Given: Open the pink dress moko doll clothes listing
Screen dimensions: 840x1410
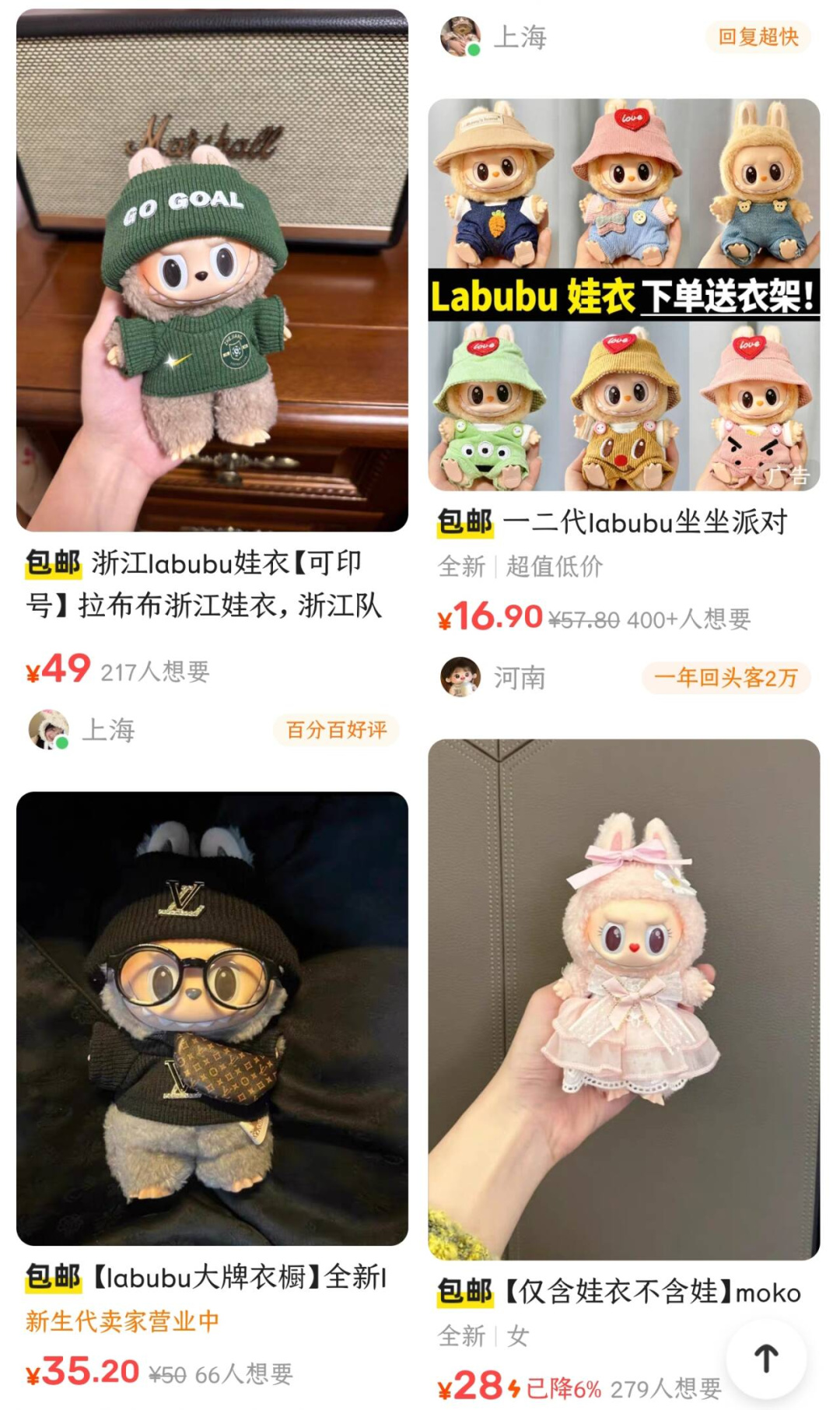Looking at the screenshot, I should [624, 999].
